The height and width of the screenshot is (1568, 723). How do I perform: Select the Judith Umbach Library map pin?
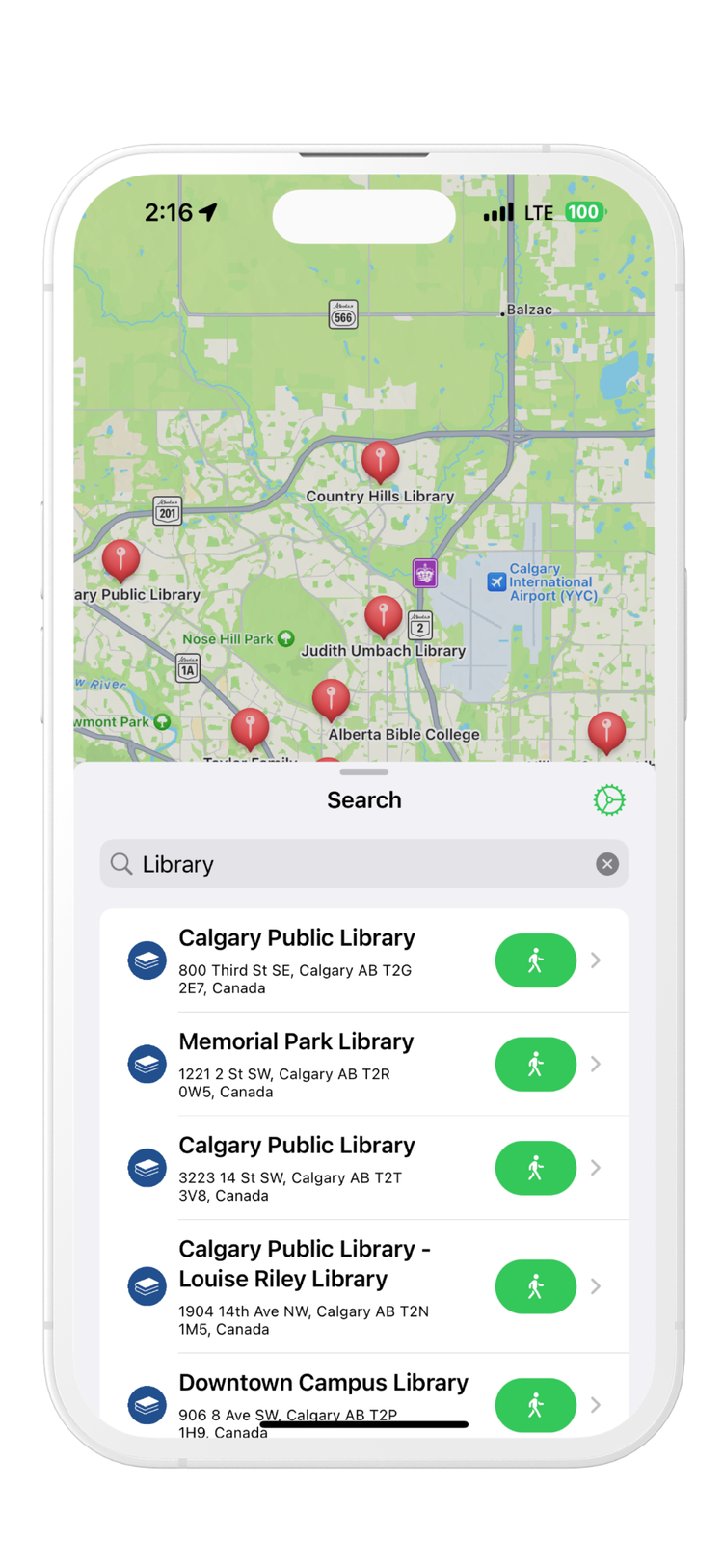click(383, 615)
